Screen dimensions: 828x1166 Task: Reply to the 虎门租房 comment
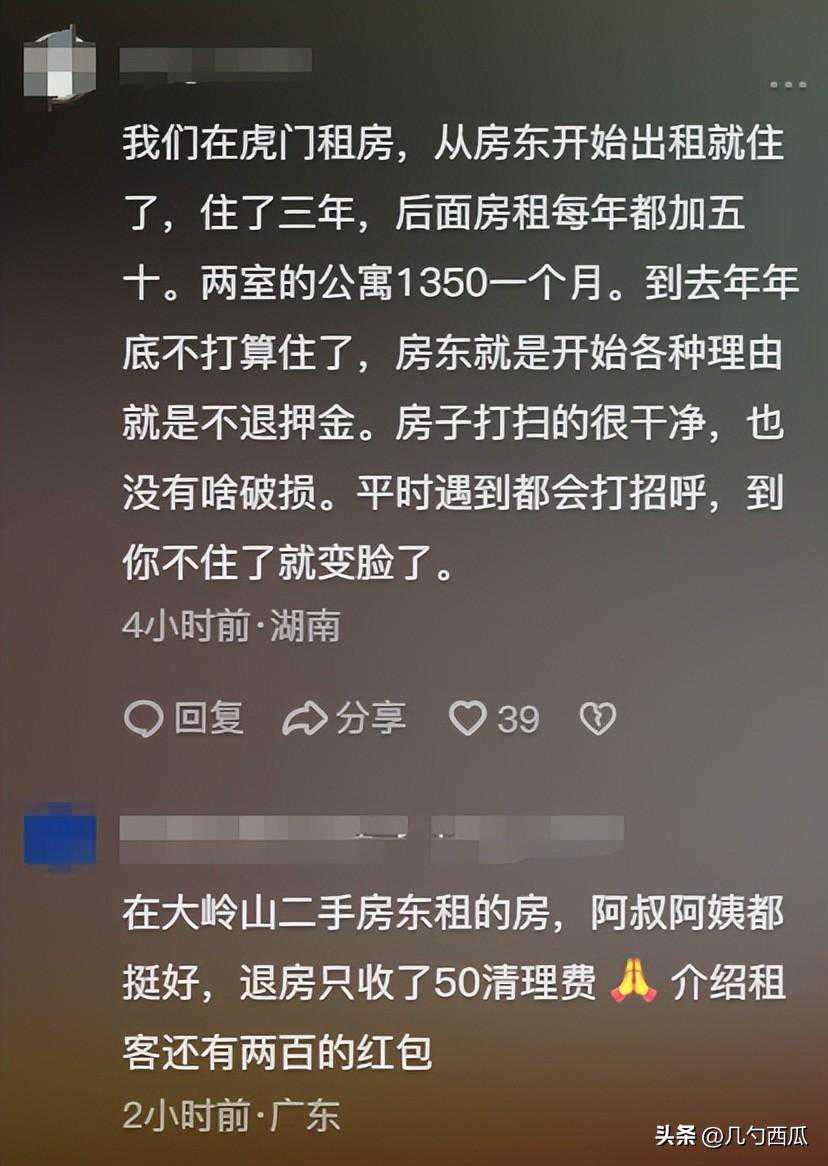point(184,718)
